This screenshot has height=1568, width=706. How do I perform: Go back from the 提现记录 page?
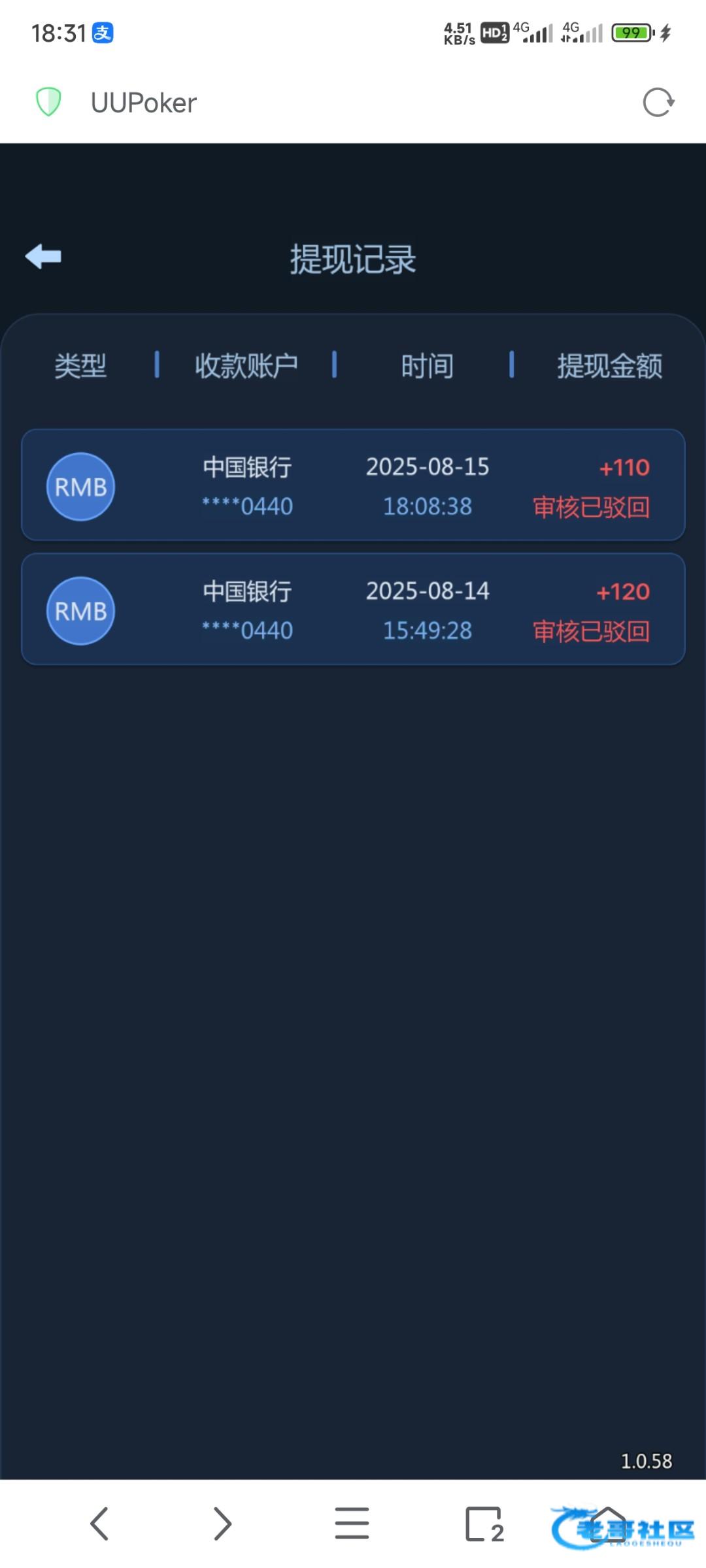click(x=43, y=257)
